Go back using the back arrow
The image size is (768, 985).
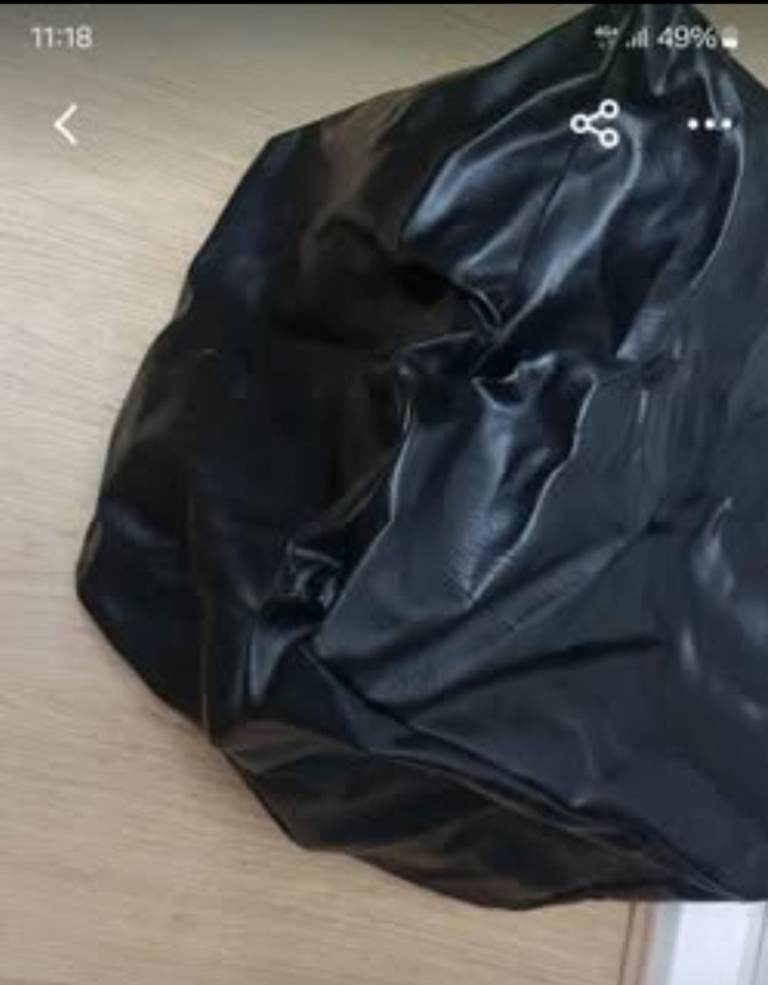click(x=66, y=125)
